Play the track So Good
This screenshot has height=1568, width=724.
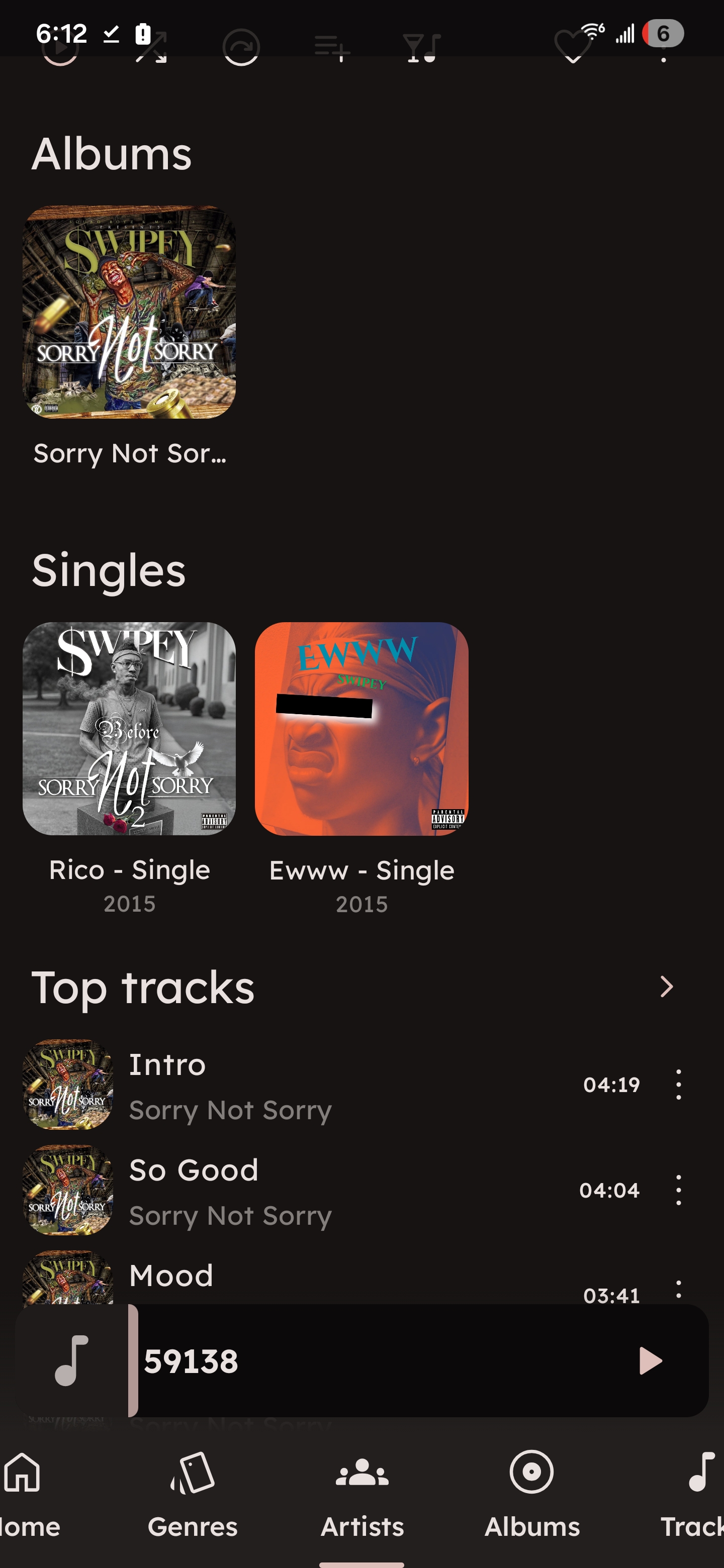pos(305,1190)
